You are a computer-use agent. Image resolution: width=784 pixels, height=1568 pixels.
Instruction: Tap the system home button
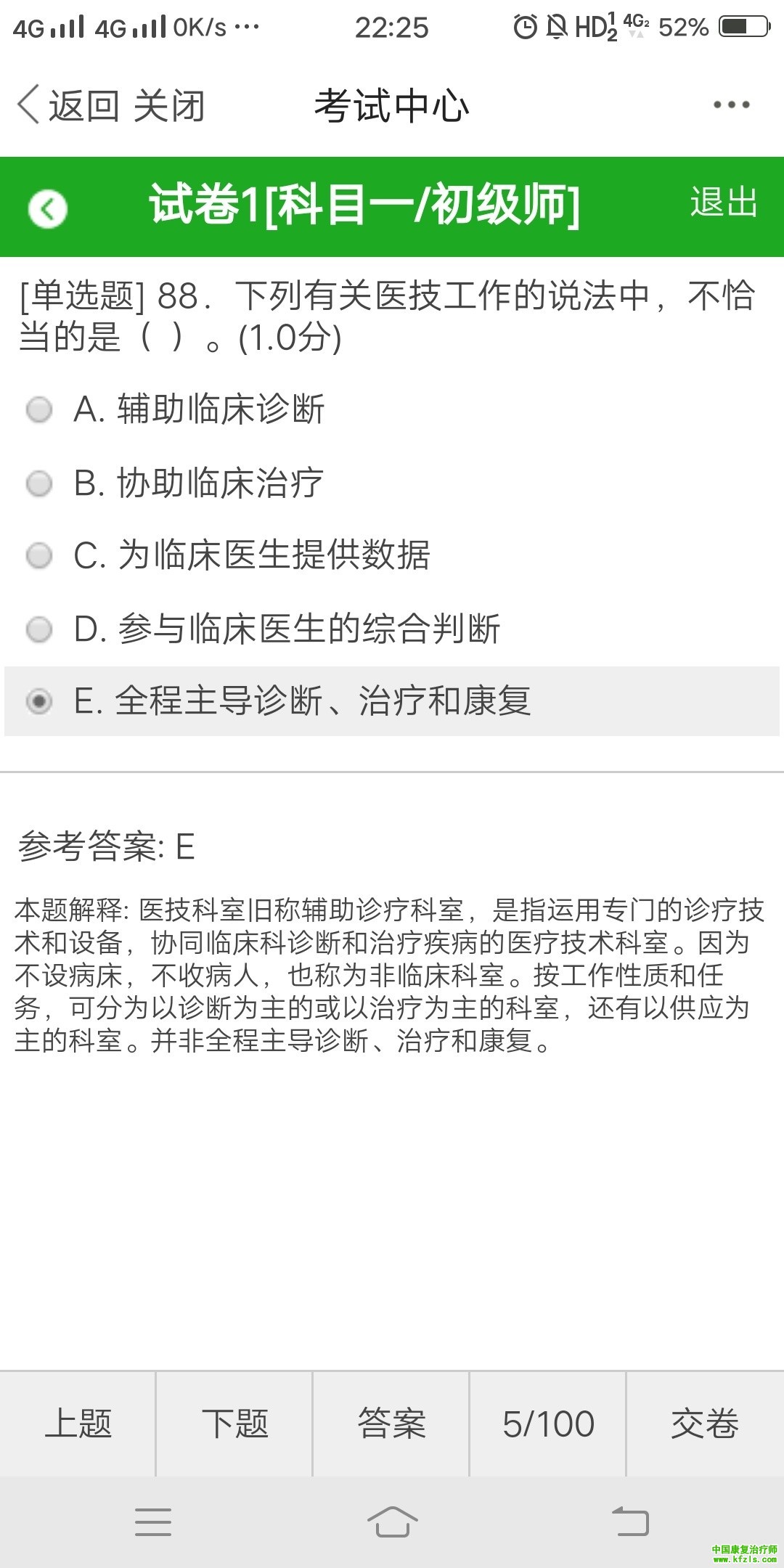[392, 1521]
